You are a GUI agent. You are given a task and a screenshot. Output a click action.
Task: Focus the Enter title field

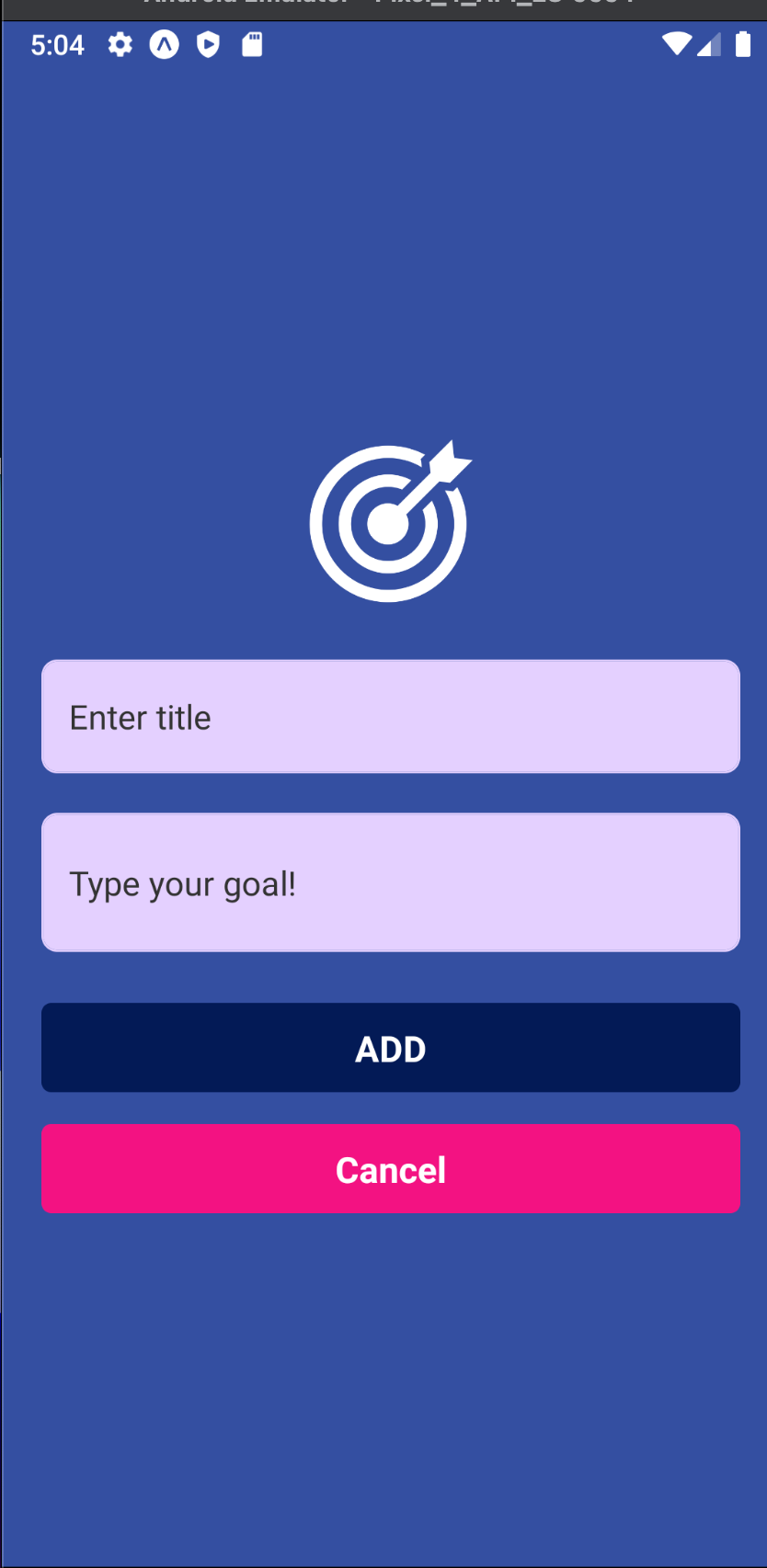coord(391,716)
